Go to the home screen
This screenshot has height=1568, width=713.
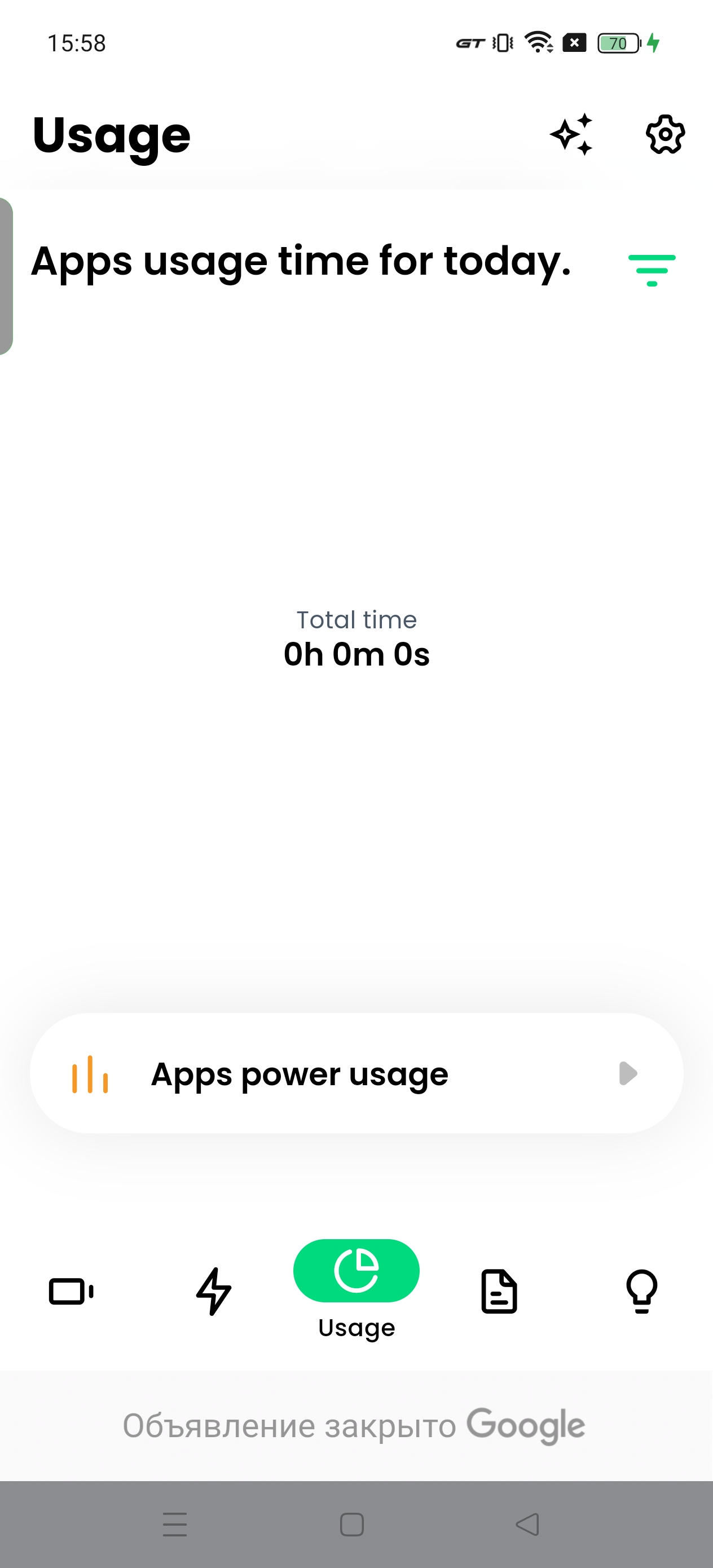point(352,1524)
